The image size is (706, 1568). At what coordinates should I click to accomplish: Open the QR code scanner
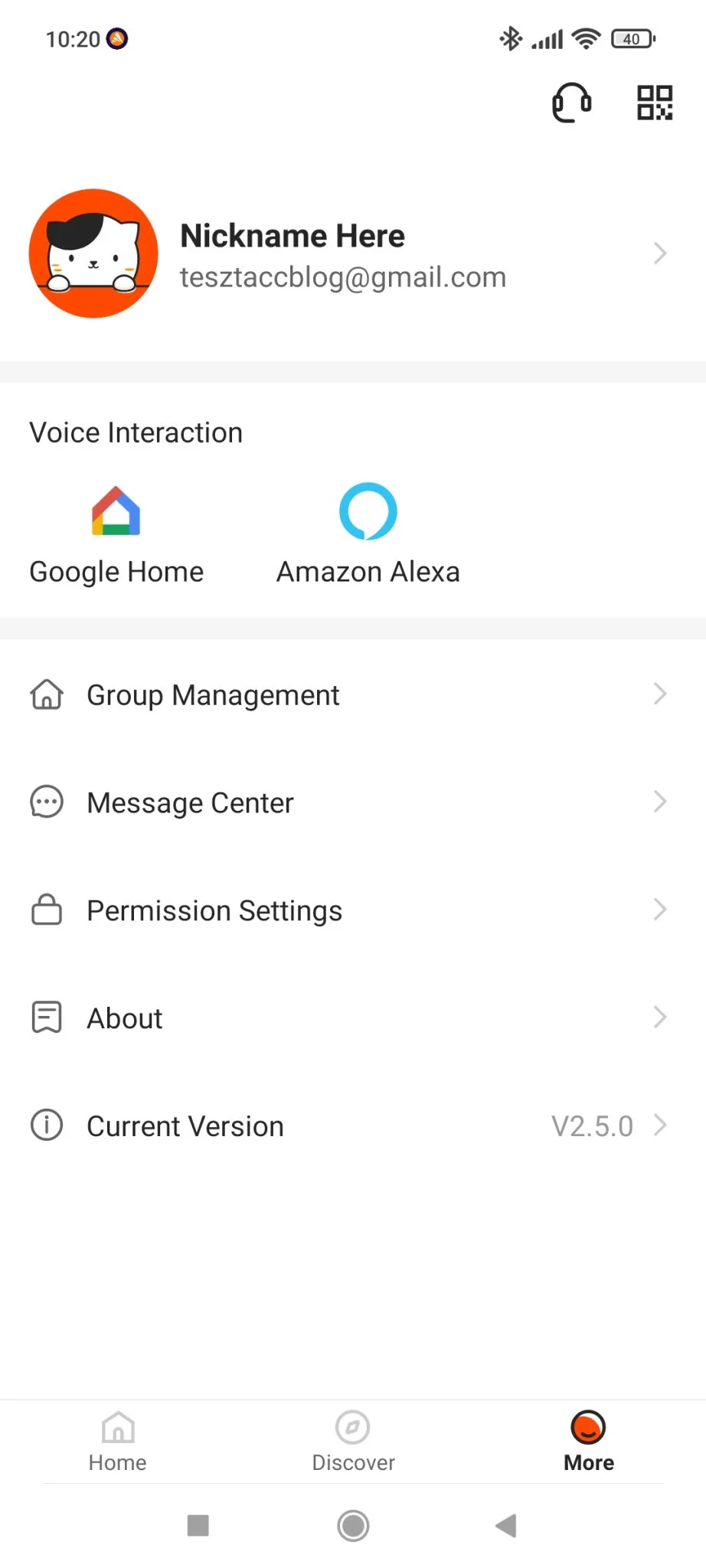click(655, 103)
